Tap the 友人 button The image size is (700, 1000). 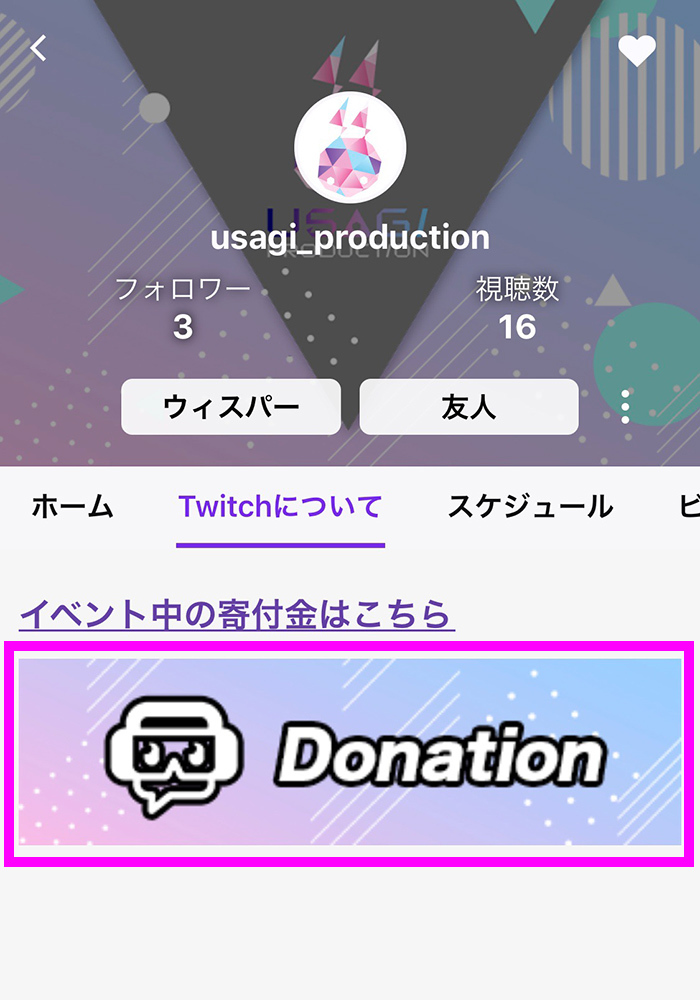[468, 407]
